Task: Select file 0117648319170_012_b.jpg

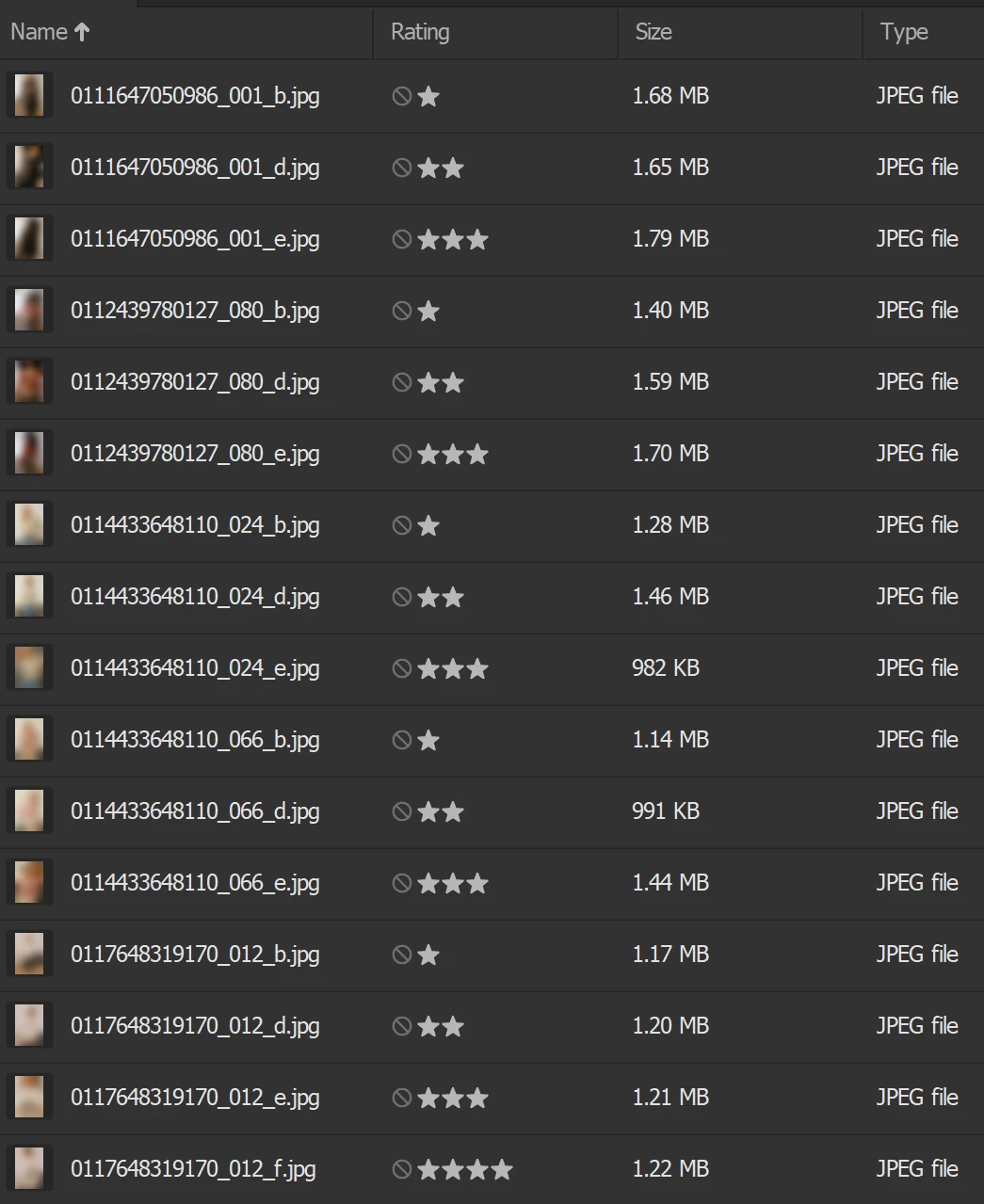Action: (x=195, y=955)
